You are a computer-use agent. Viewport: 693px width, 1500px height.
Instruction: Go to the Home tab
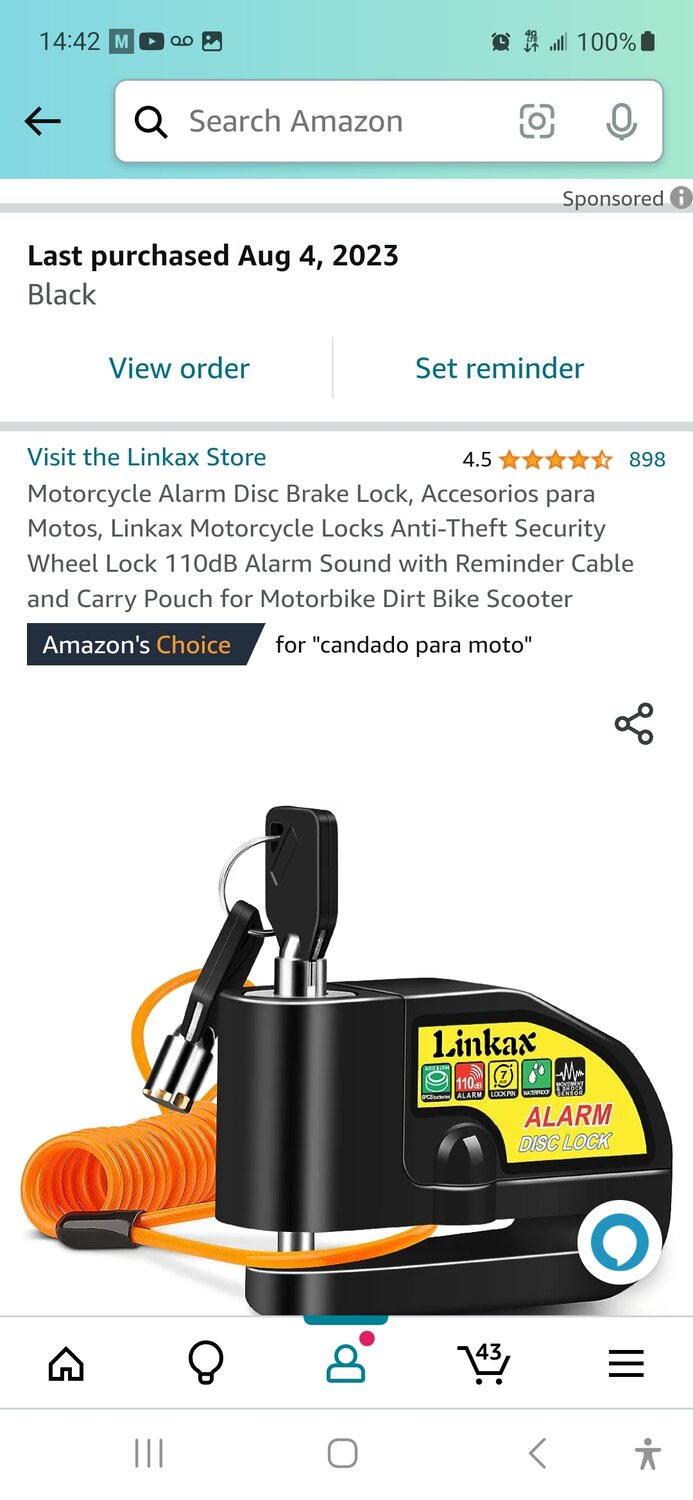coord(66,1363)
